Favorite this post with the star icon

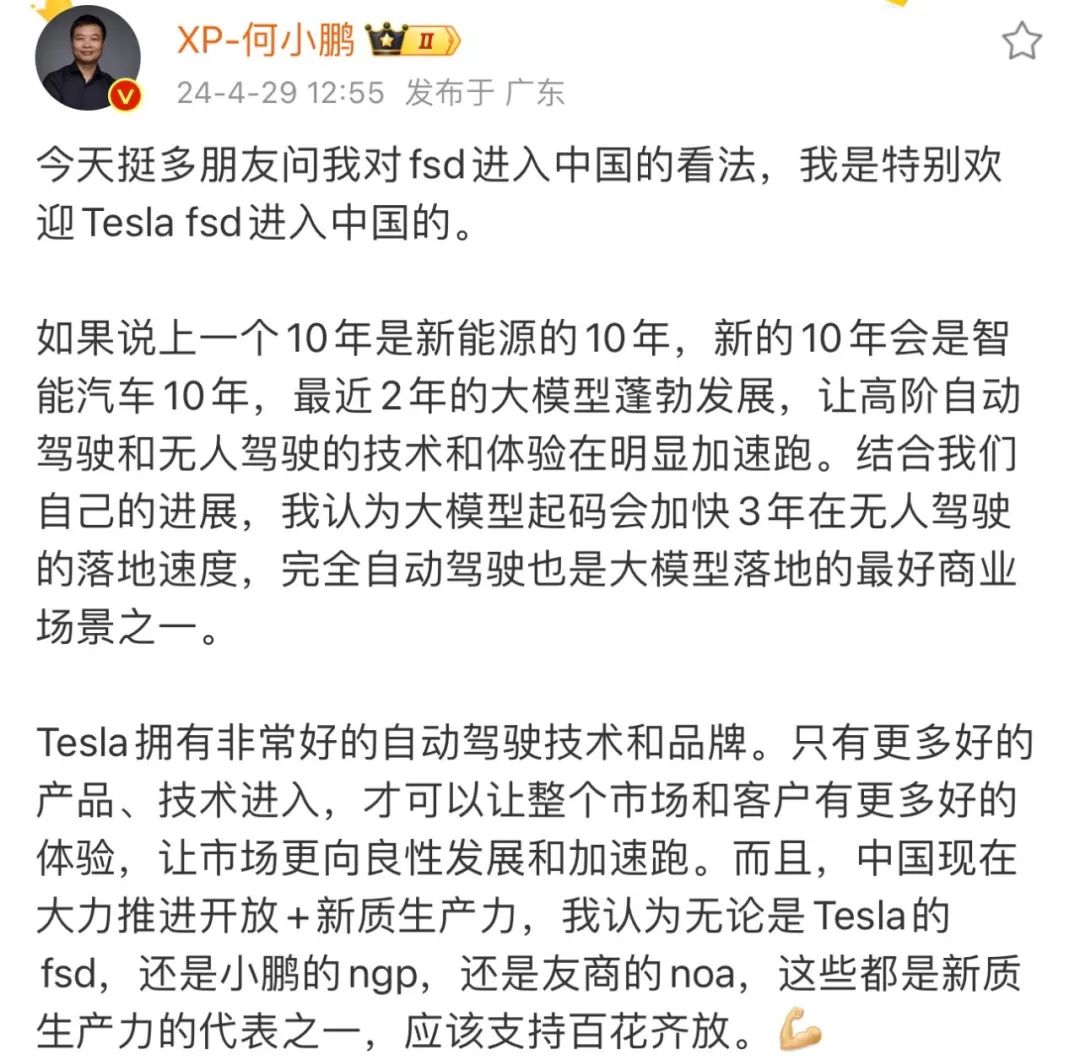[1021, 42]
